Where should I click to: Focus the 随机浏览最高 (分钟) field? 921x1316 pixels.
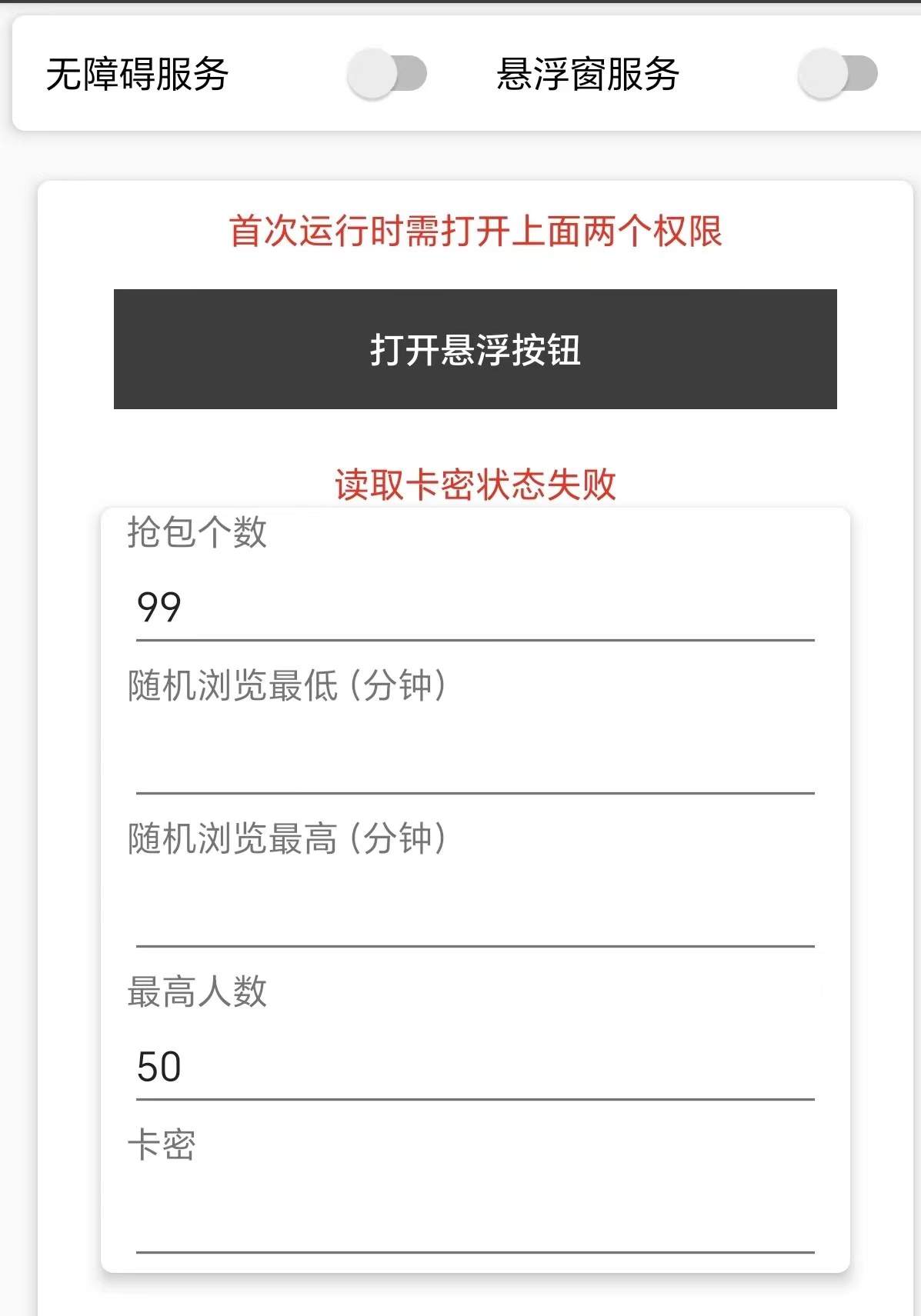(x=475, y=913)
